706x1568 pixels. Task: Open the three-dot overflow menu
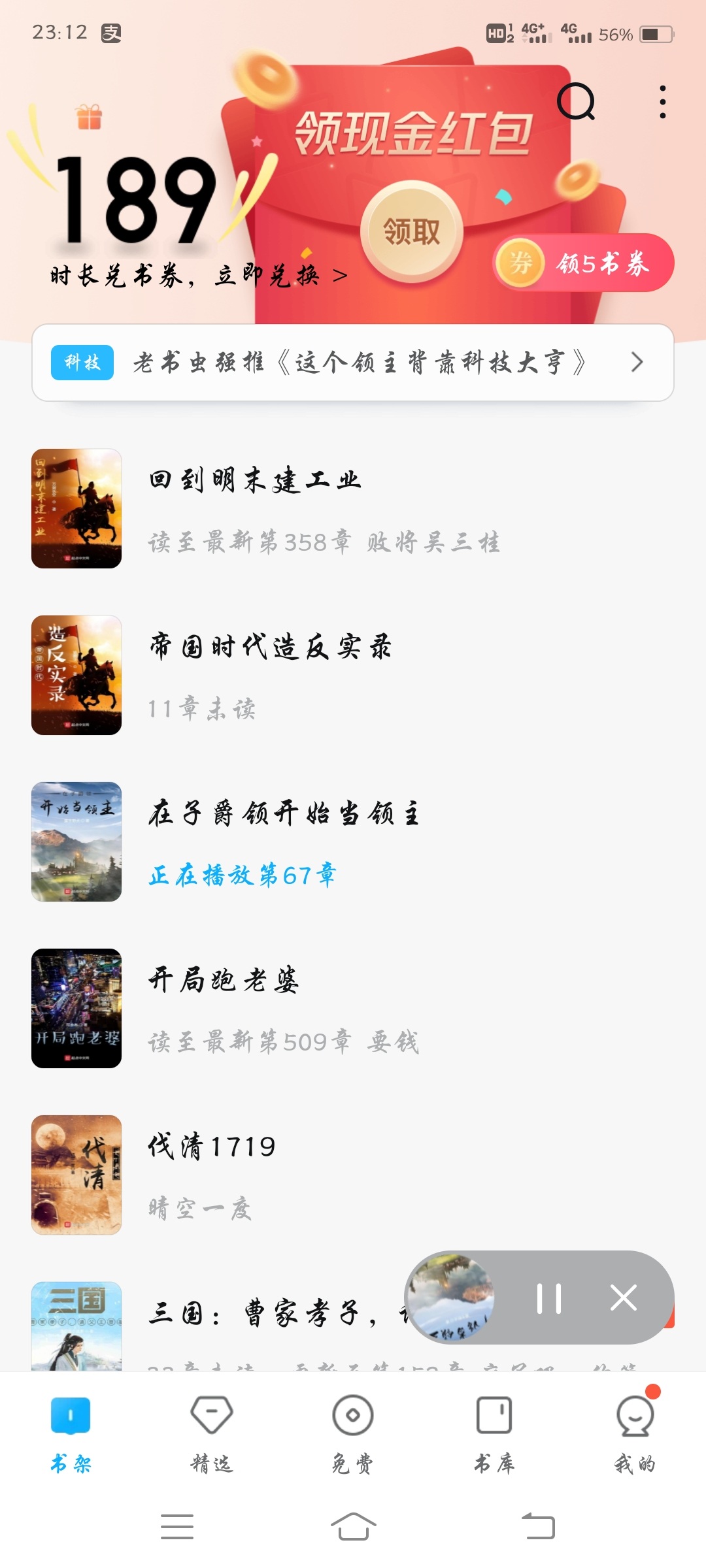(663, 102)
